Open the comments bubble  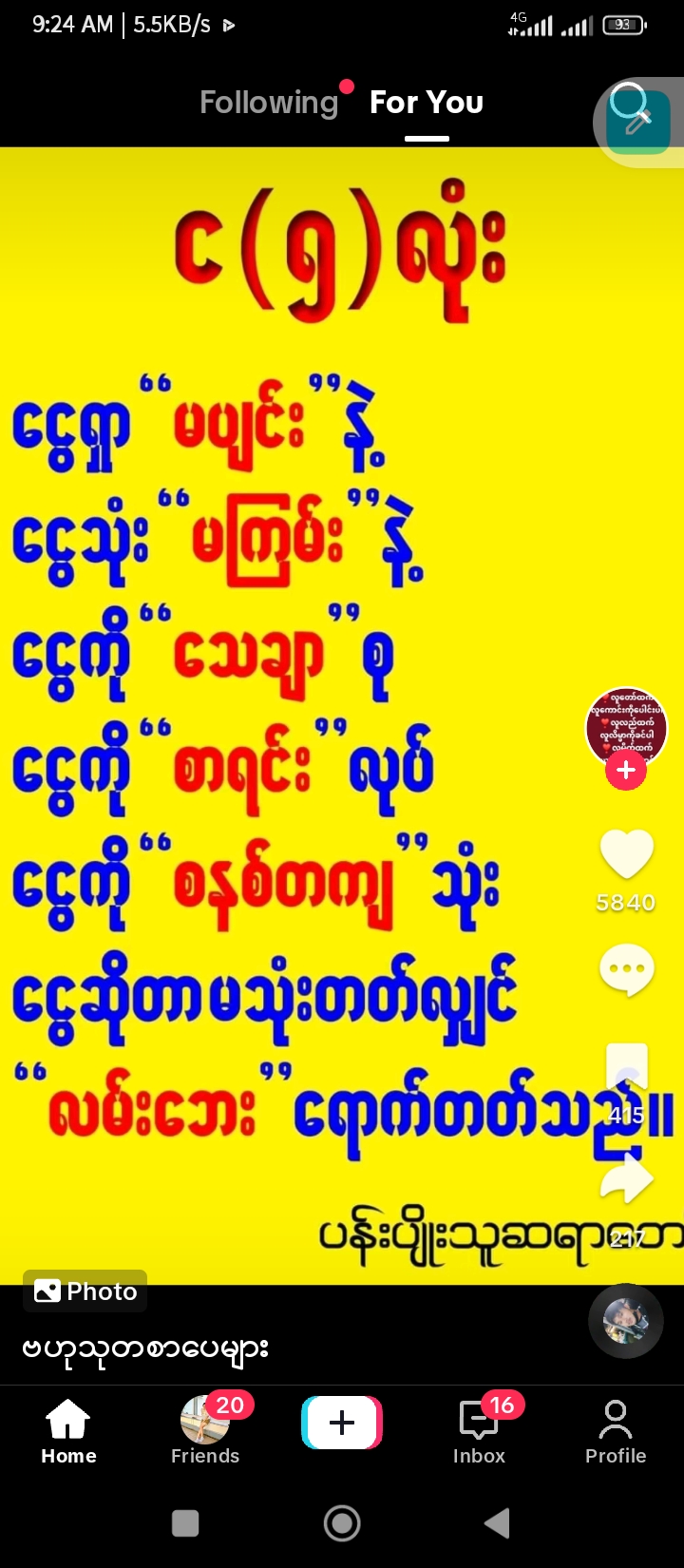click(x=626, y=970)
